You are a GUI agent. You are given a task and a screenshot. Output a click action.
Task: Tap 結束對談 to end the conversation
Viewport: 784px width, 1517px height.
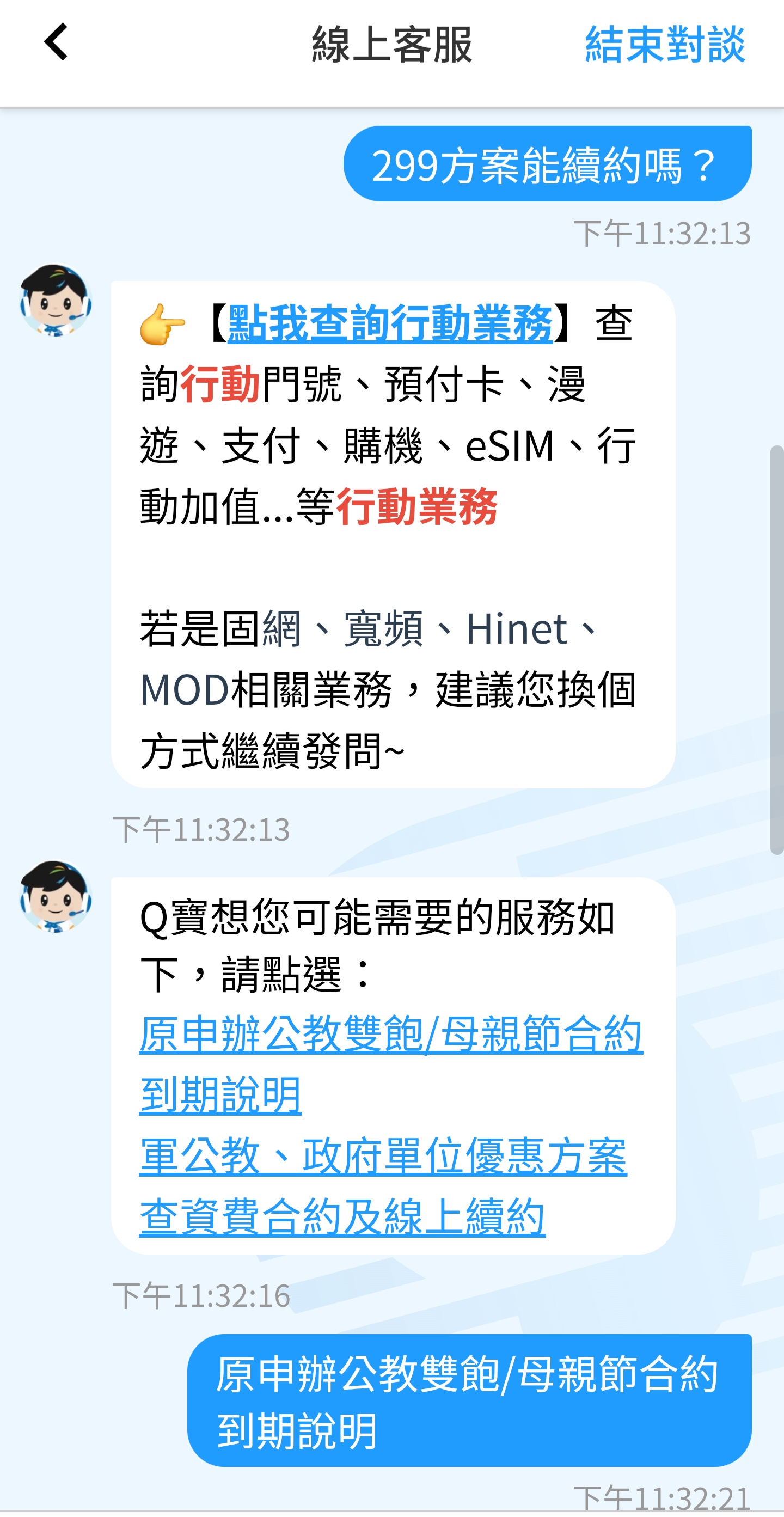pyautogui.click(x=665, y=44)
